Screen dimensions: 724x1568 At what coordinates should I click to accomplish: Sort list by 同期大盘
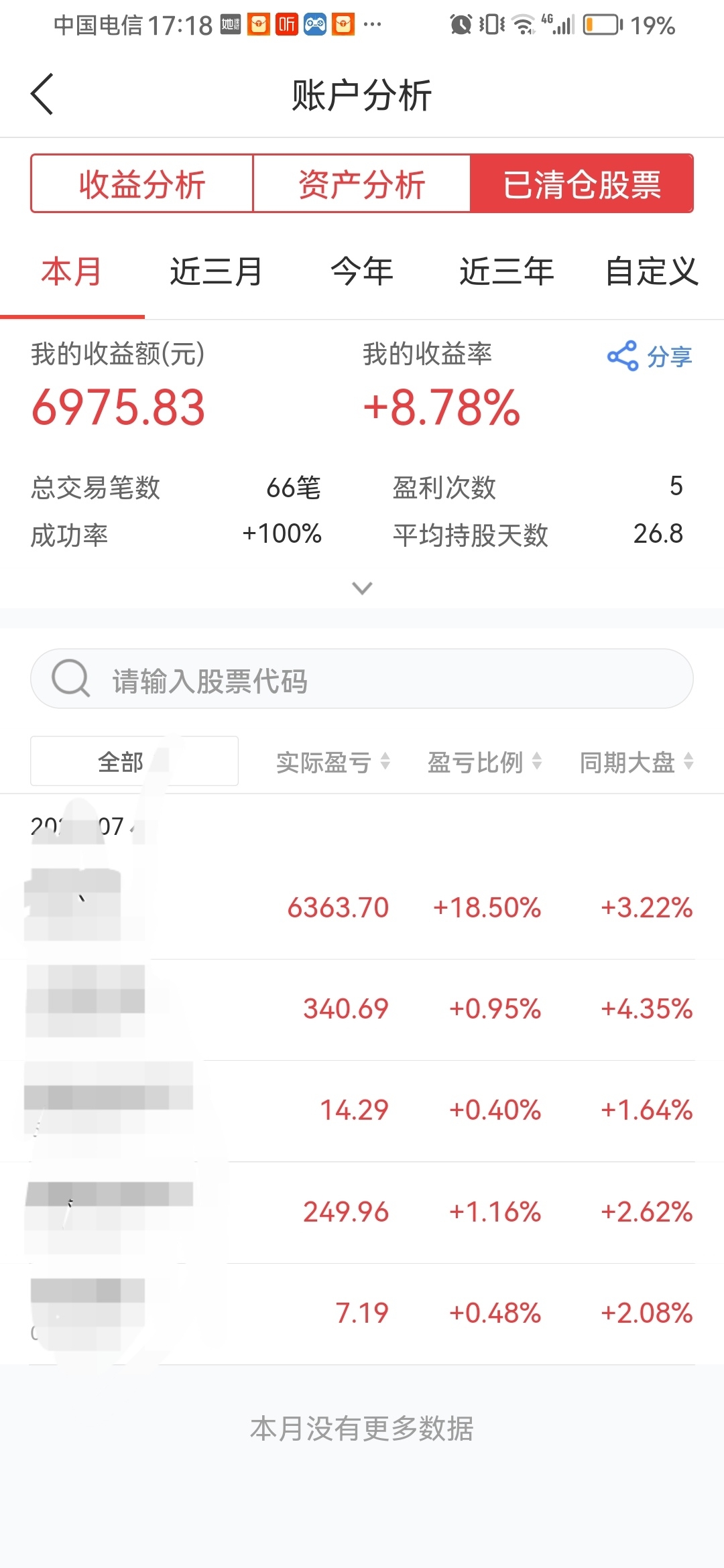pos(636,762)
